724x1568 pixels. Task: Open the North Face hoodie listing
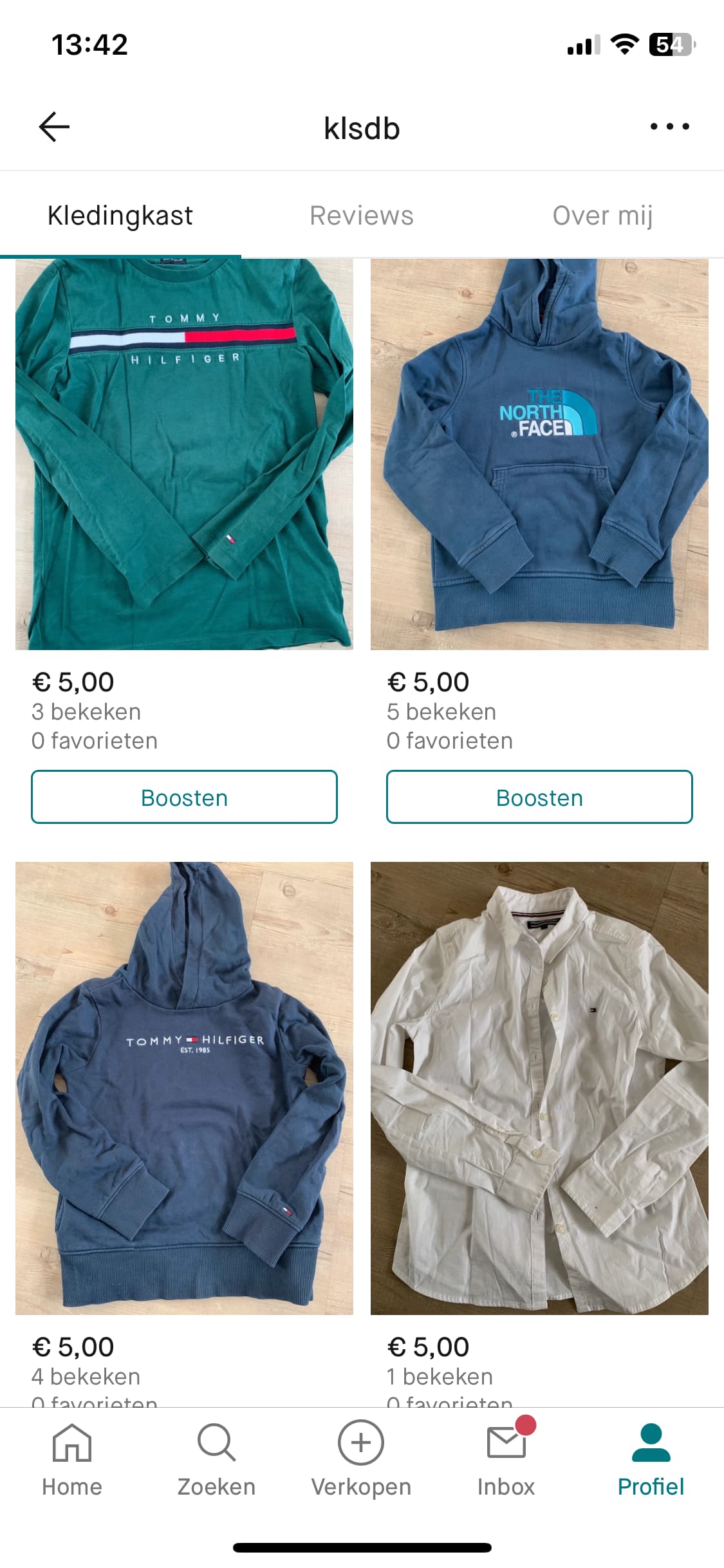coord(539,454)
